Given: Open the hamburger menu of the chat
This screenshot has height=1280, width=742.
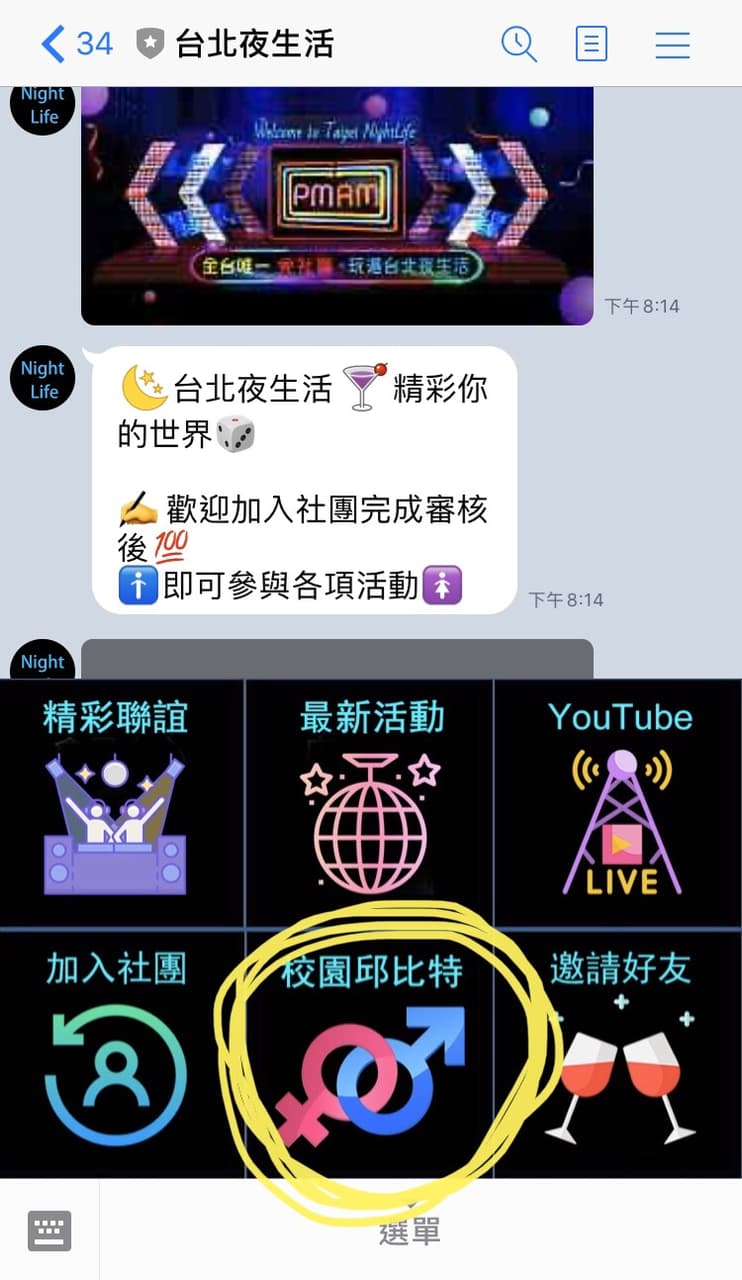Looking at the screenshot, I should coord(673,44).
